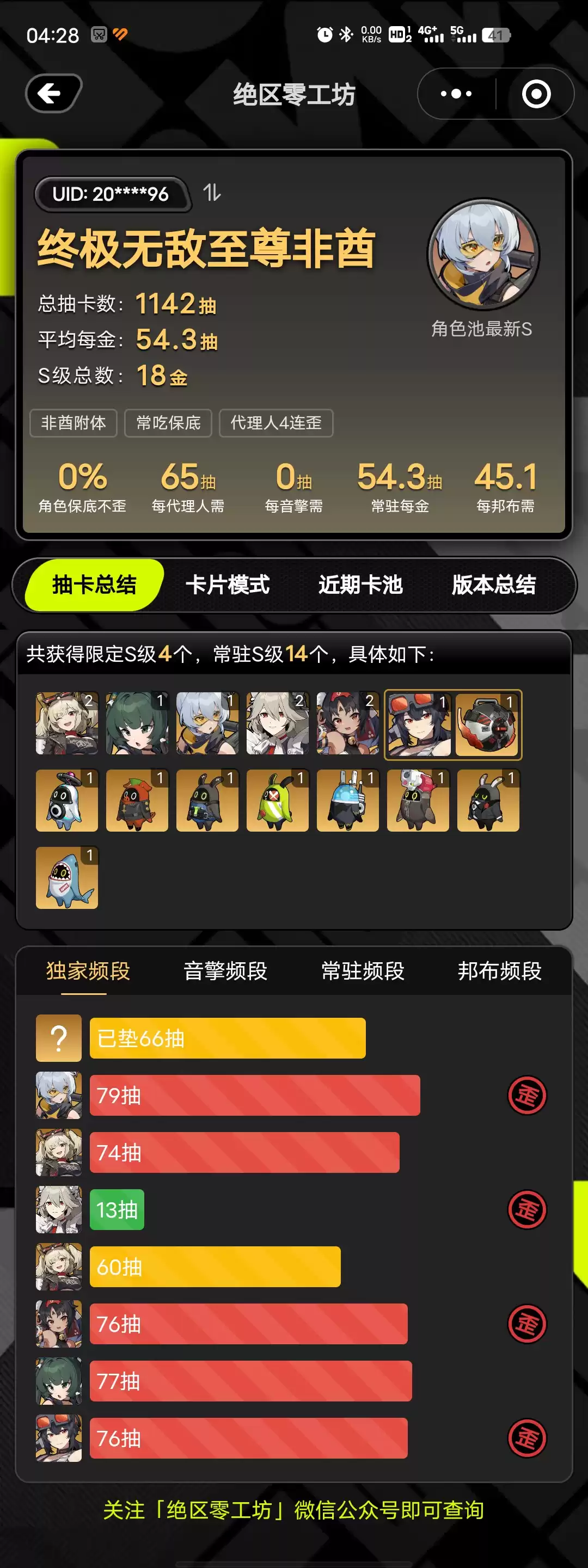View the 版本总结 tab
The height and width of the screenshot is (1568, 588).
pos(494,585)
